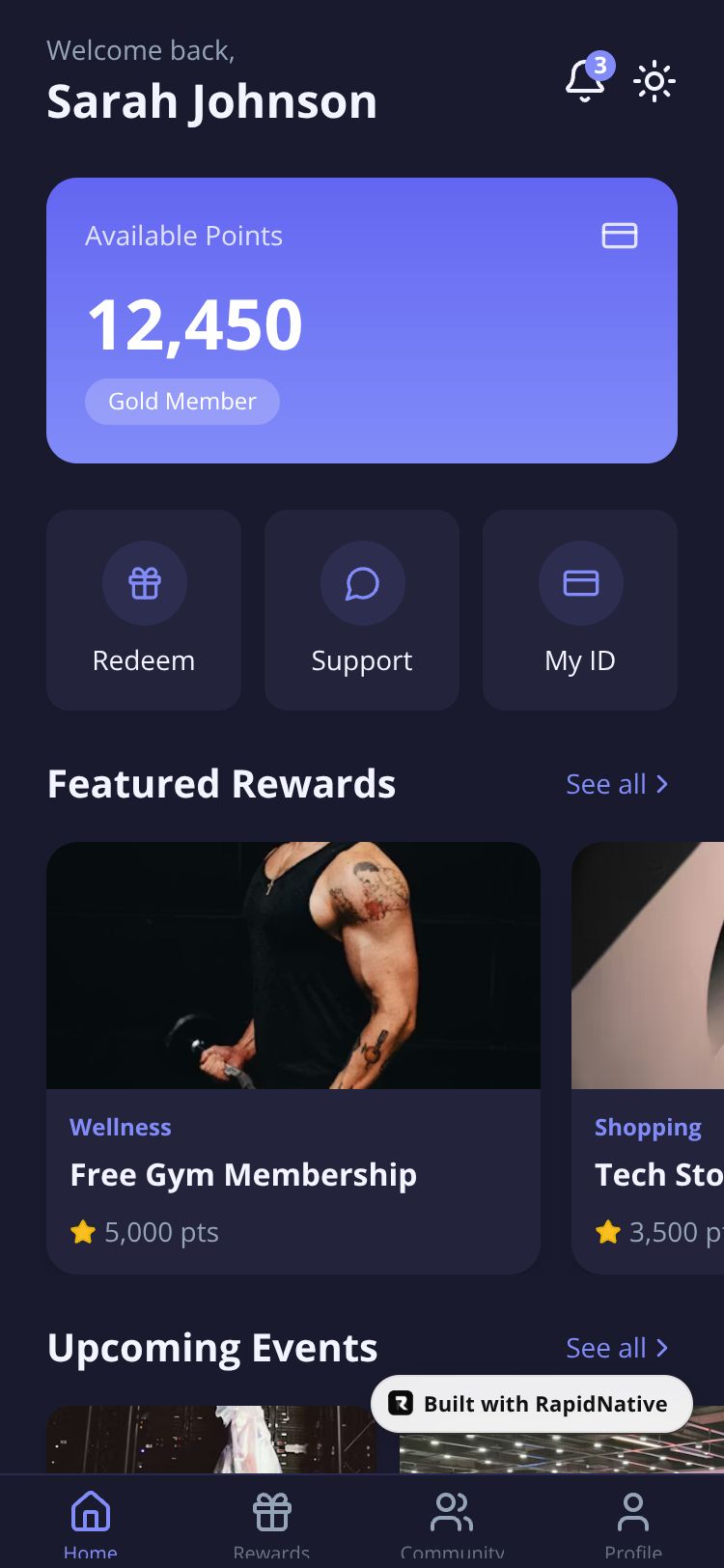Go to the Home tab
Viewport: 724px width, 1568px height.
91,1522
